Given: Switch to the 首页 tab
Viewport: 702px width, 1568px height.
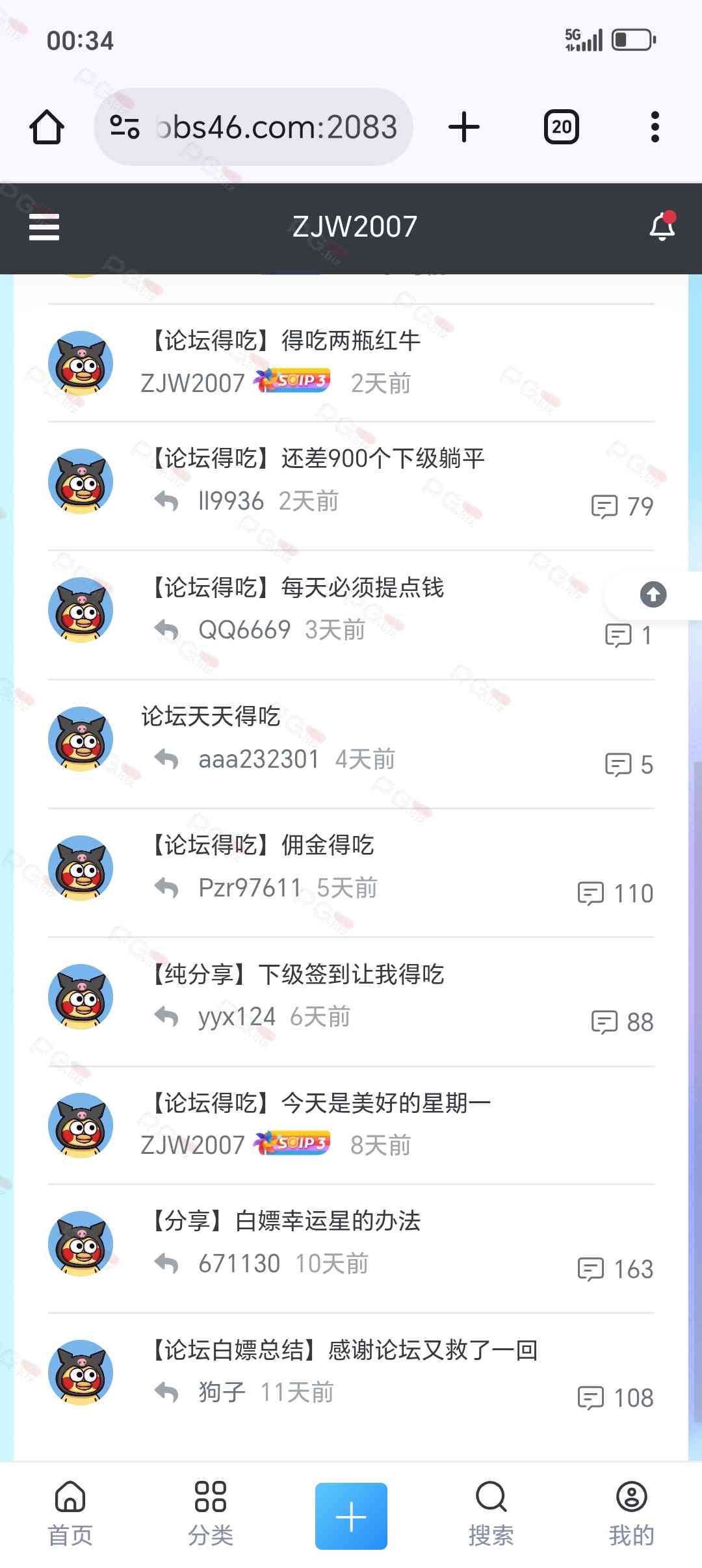Looking at the screenshot, I should click(70, 1513).
